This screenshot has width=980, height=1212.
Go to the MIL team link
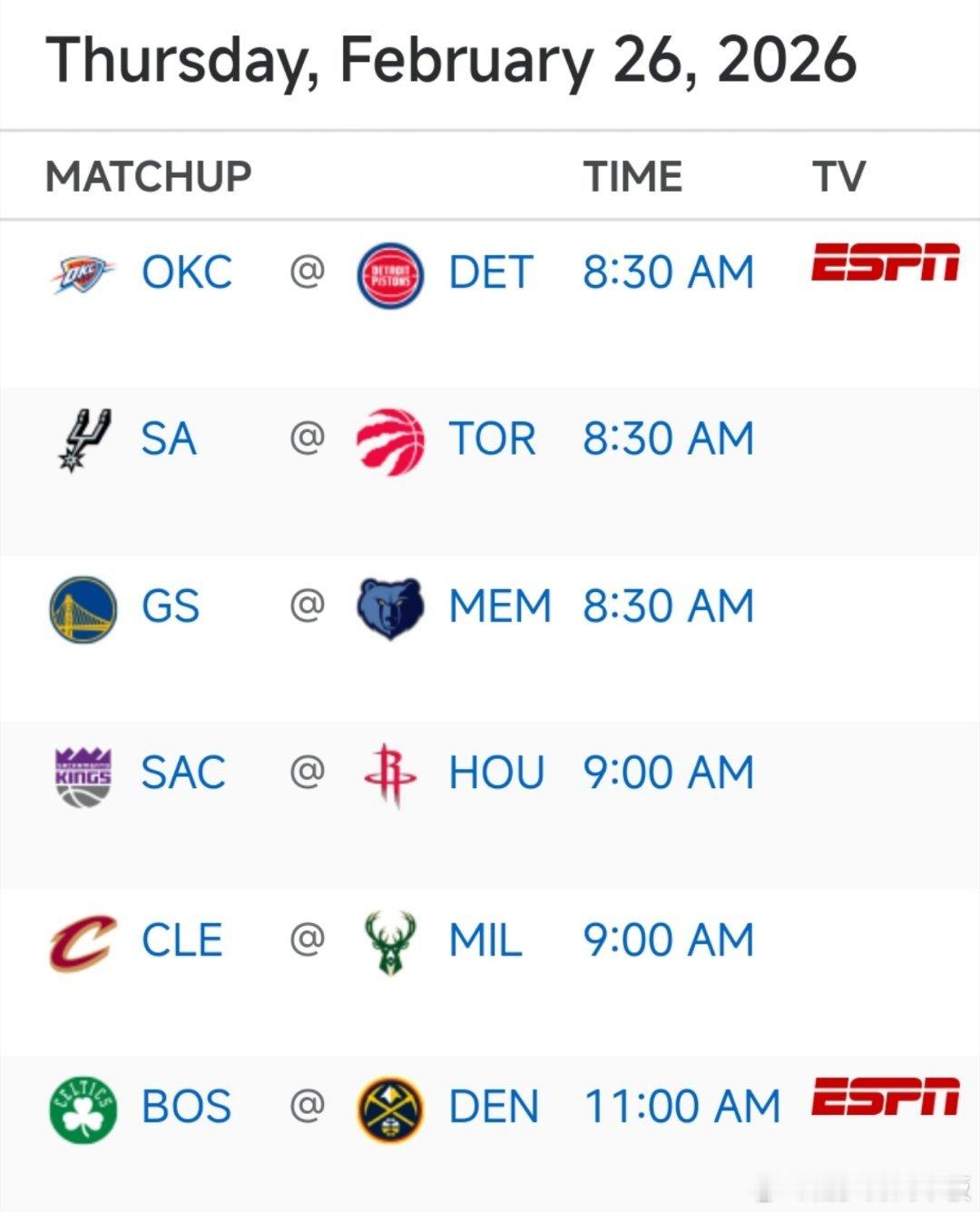485,941
